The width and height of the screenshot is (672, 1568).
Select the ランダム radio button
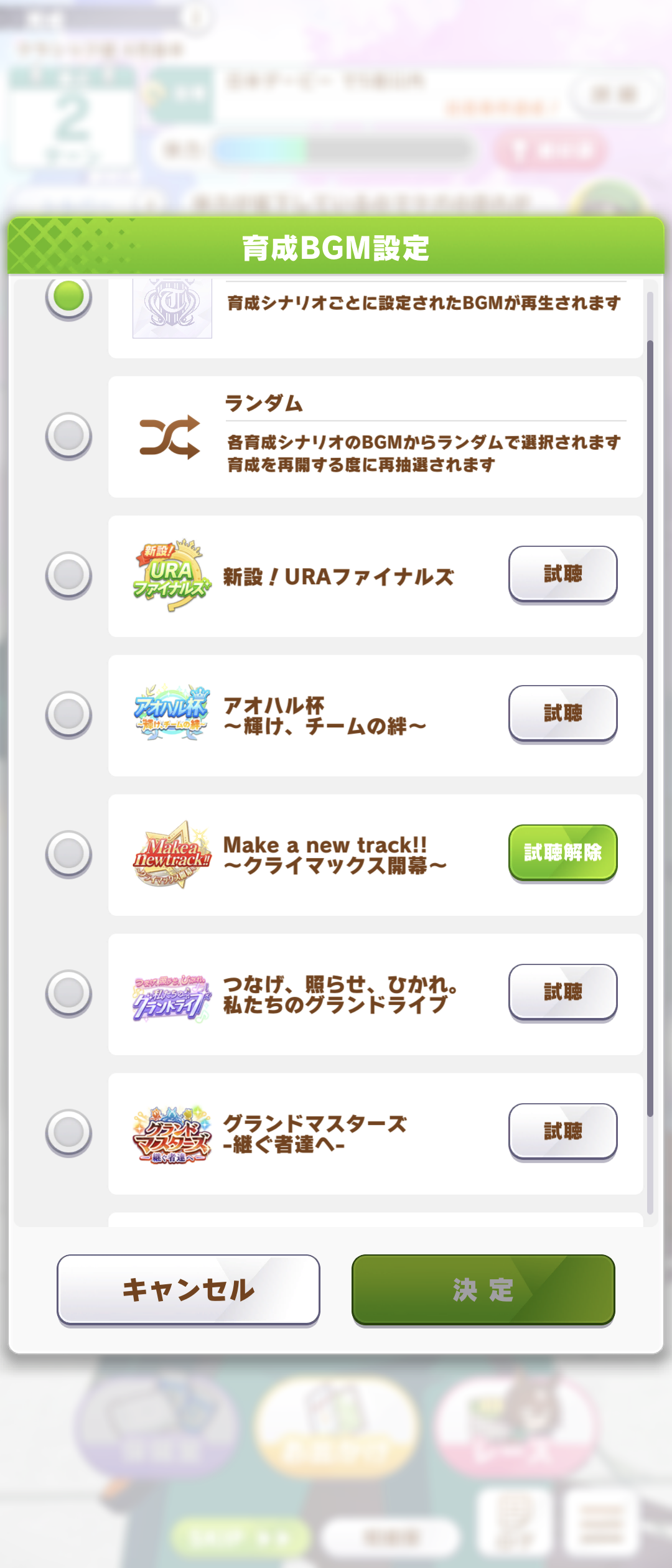(x=68, y=435)
